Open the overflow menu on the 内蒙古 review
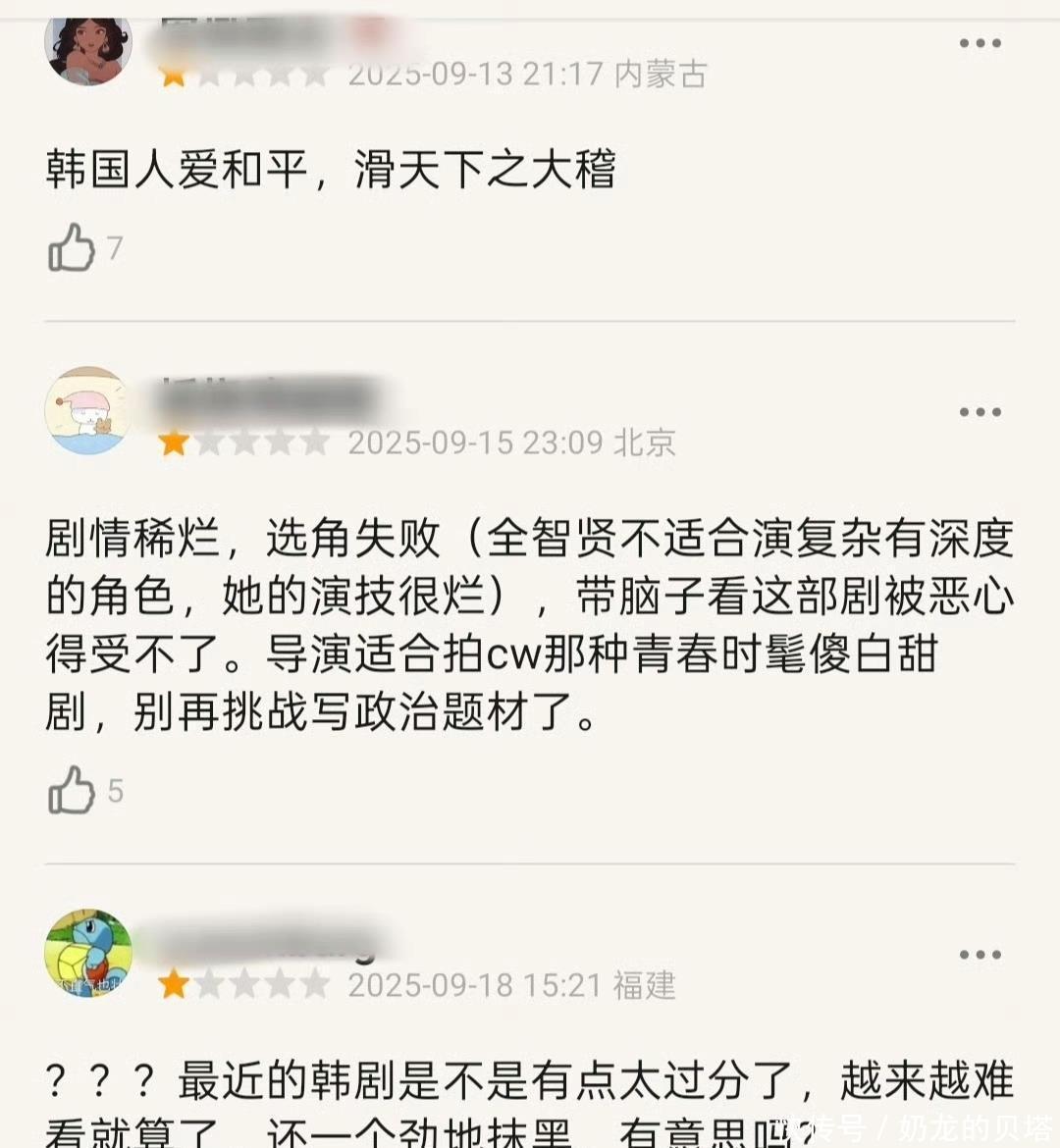Viewport: 1060px width, 1148px height. tap(979, 43)
